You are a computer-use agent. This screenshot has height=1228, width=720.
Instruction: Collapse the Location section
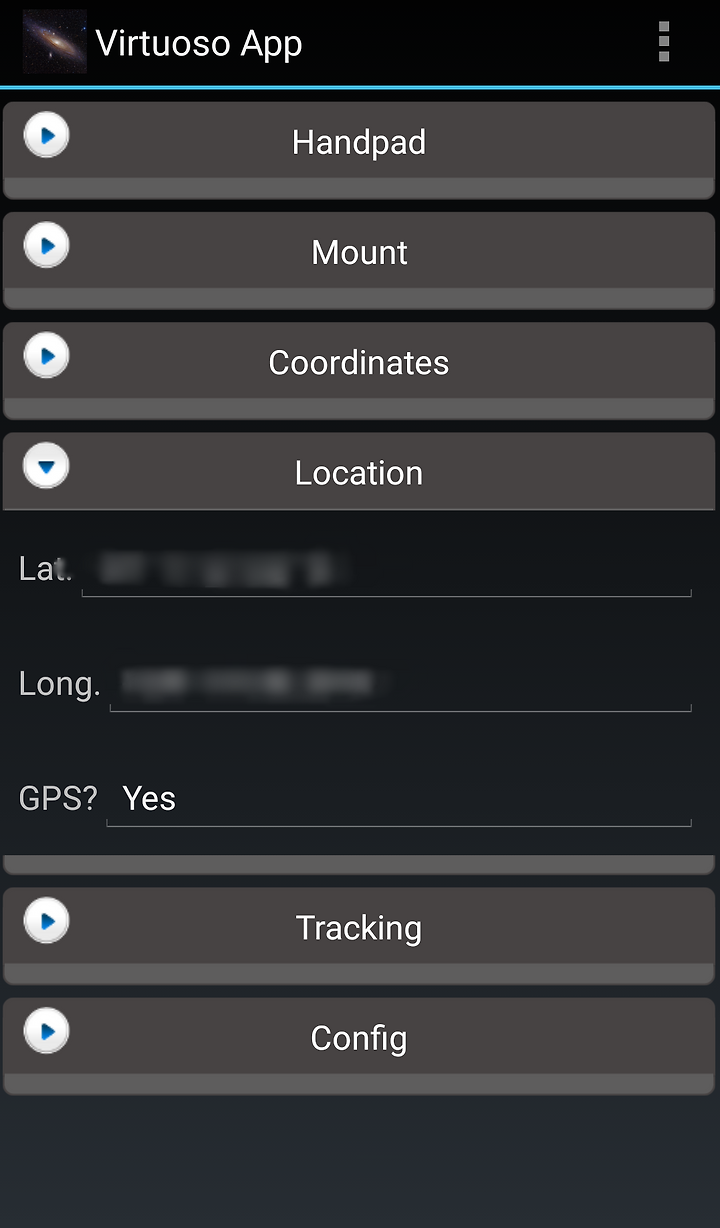tap(359, 471)
